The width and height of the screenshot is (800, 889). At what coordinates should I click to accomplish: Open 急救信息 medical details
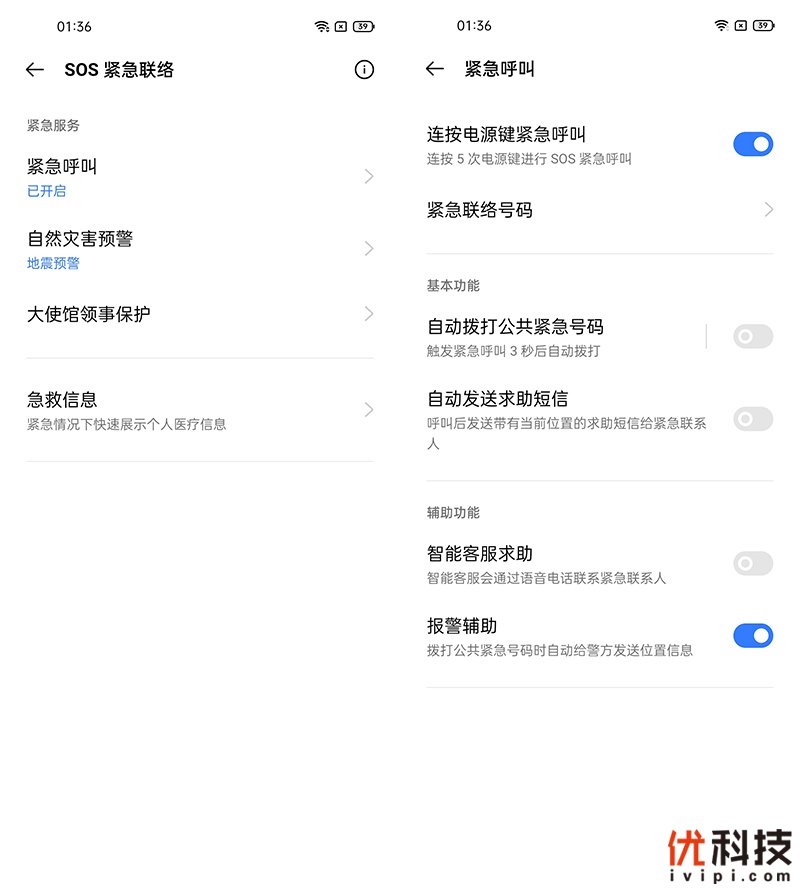200,410
